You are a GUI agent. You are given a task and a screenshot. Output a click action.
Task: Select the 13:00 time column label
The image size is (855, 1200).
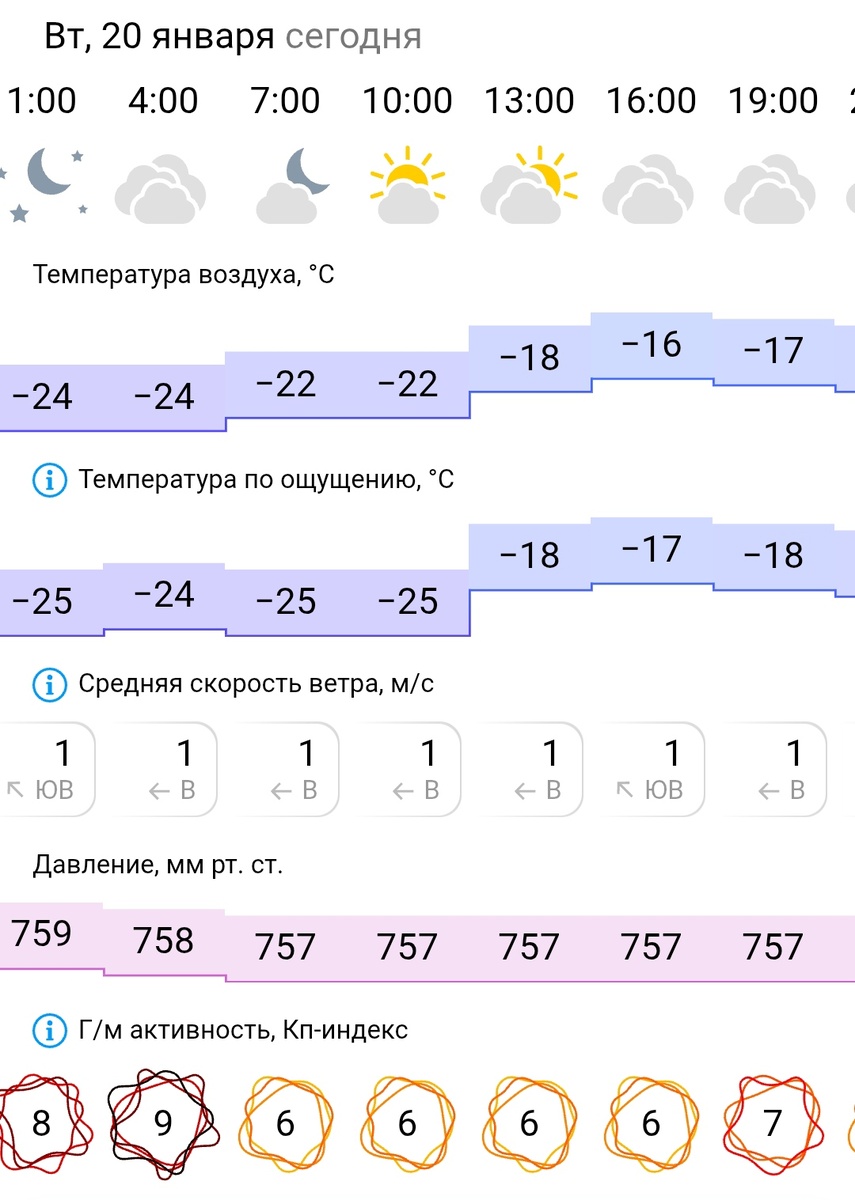point(529,100)
